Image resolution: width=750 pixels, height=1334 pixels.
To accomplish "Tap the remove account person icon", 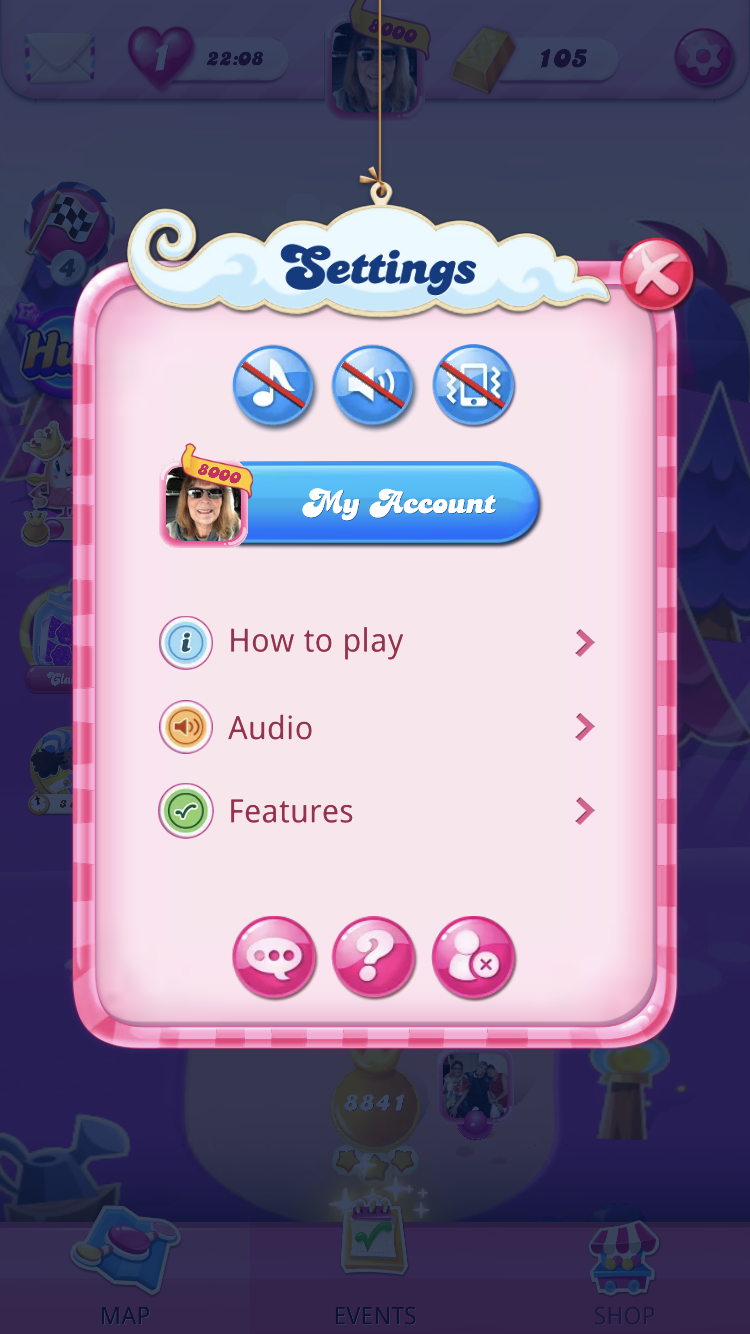I will click(473, 958).
